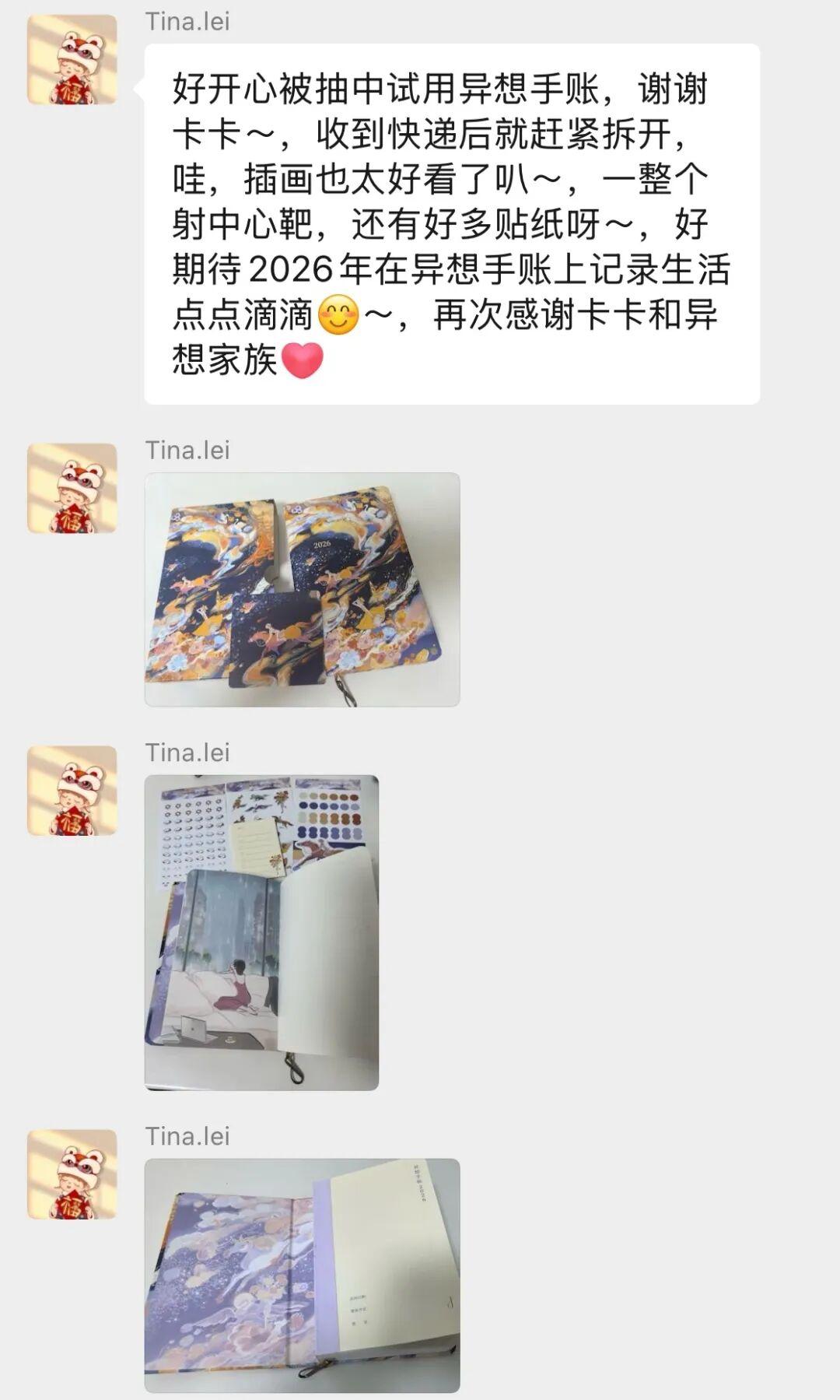The image size is (840, 1400).
Task: Open the photo of two colorful notebook covers
Action: click(302, 589)
